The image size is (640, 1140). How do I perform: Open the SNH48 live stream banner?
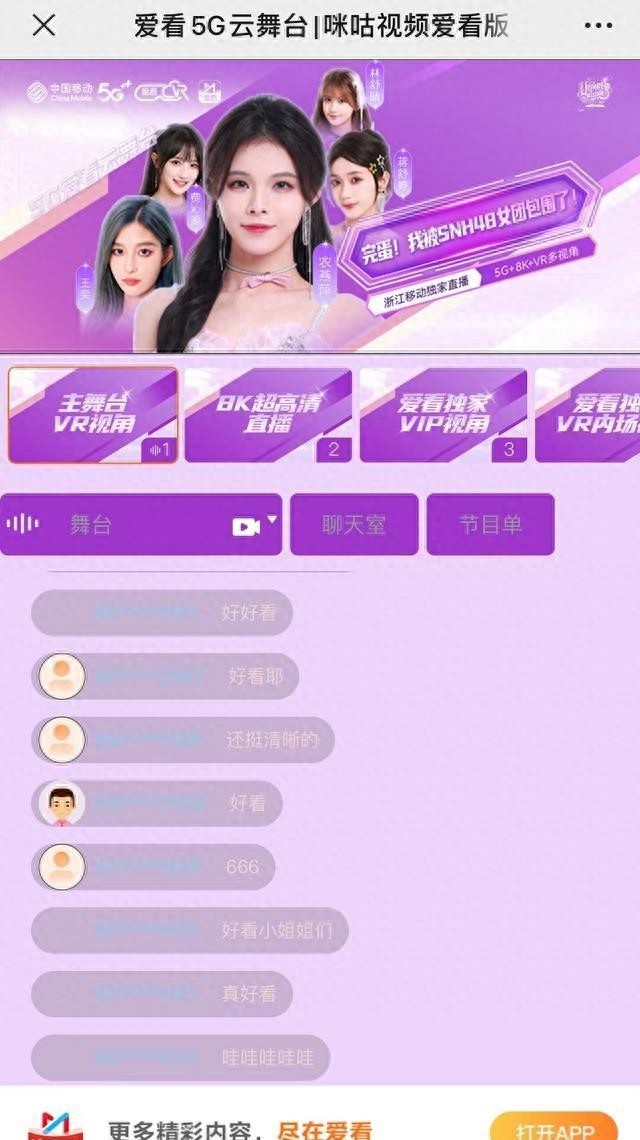pos(320,205)
